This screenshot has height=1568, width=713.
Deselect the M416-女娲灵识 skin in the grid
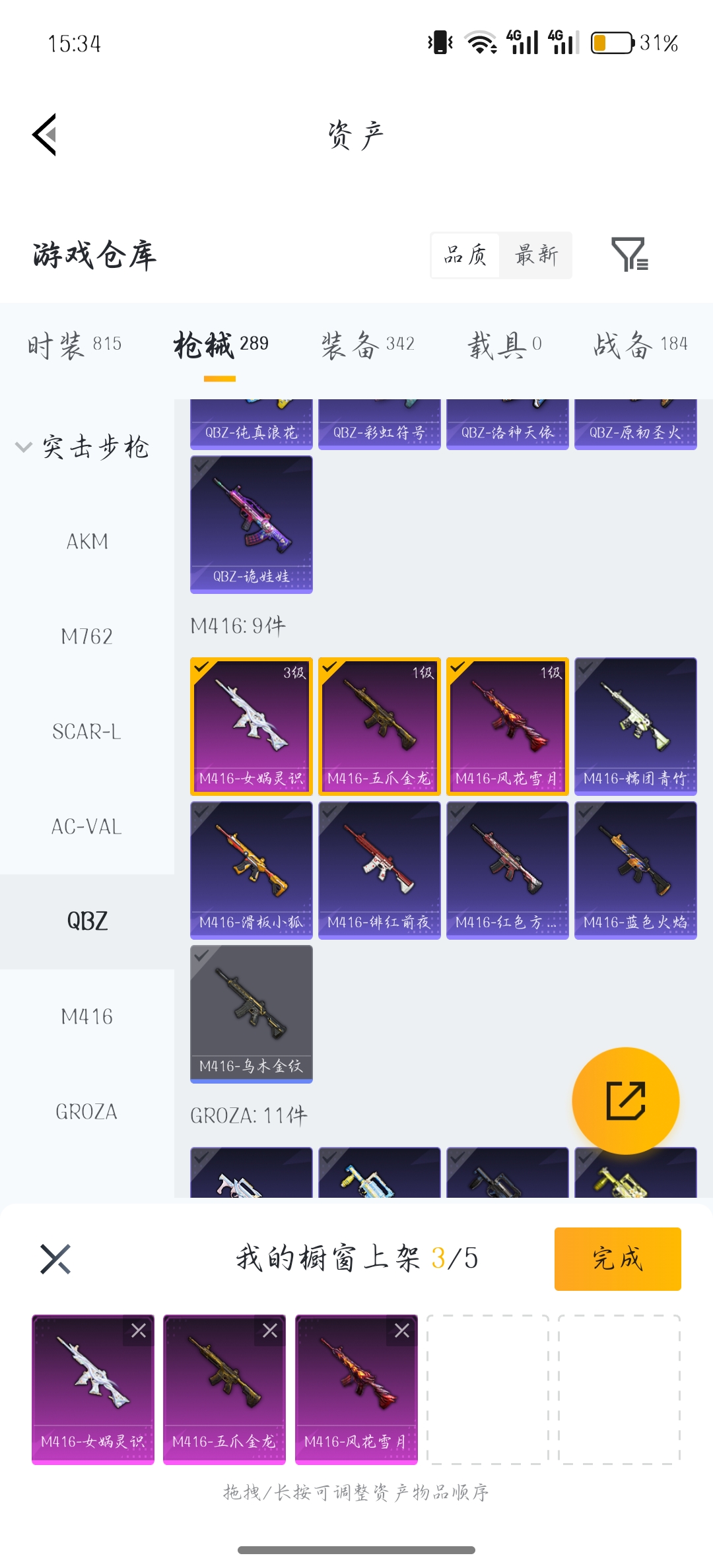tap(252, 726)
